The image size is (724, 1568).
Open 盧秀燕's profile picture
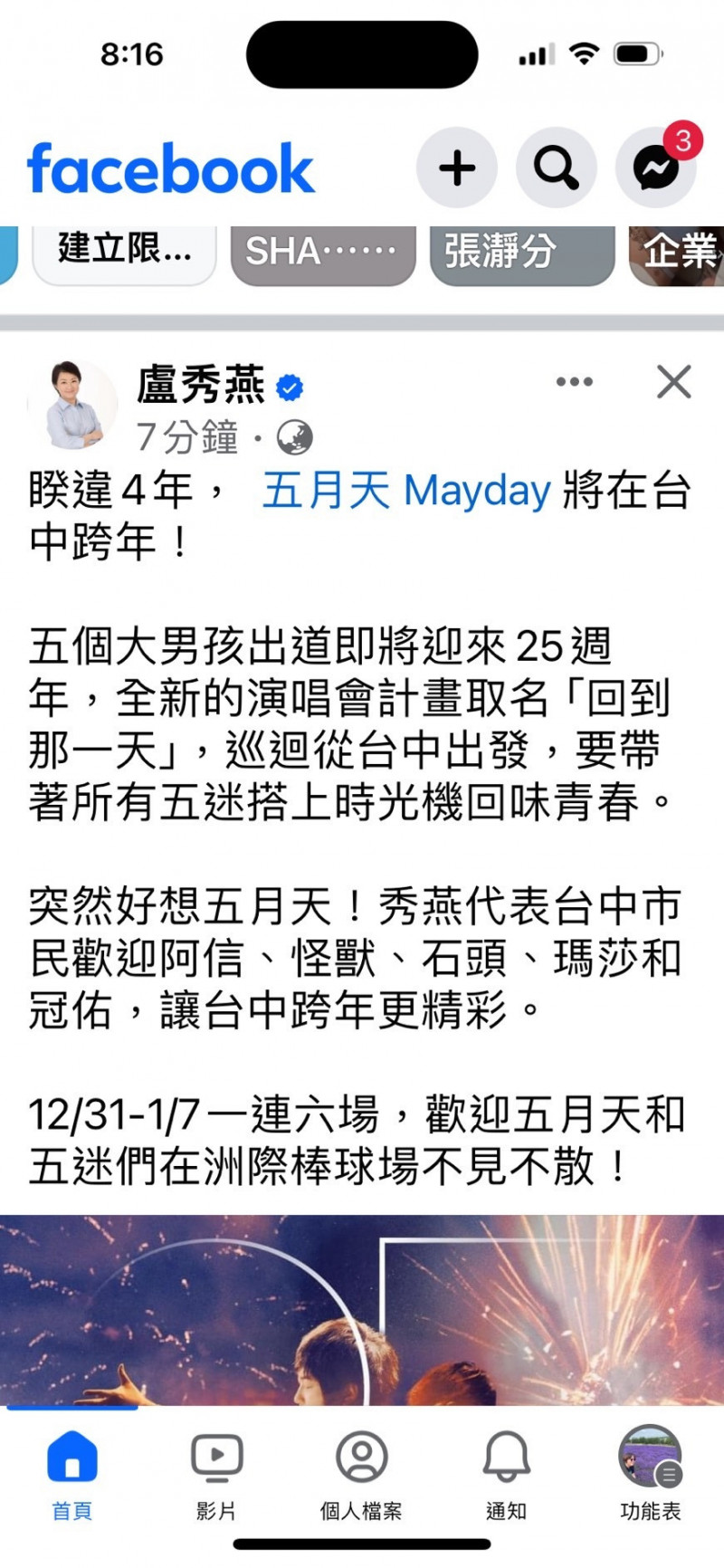click(x=72, y=406)
